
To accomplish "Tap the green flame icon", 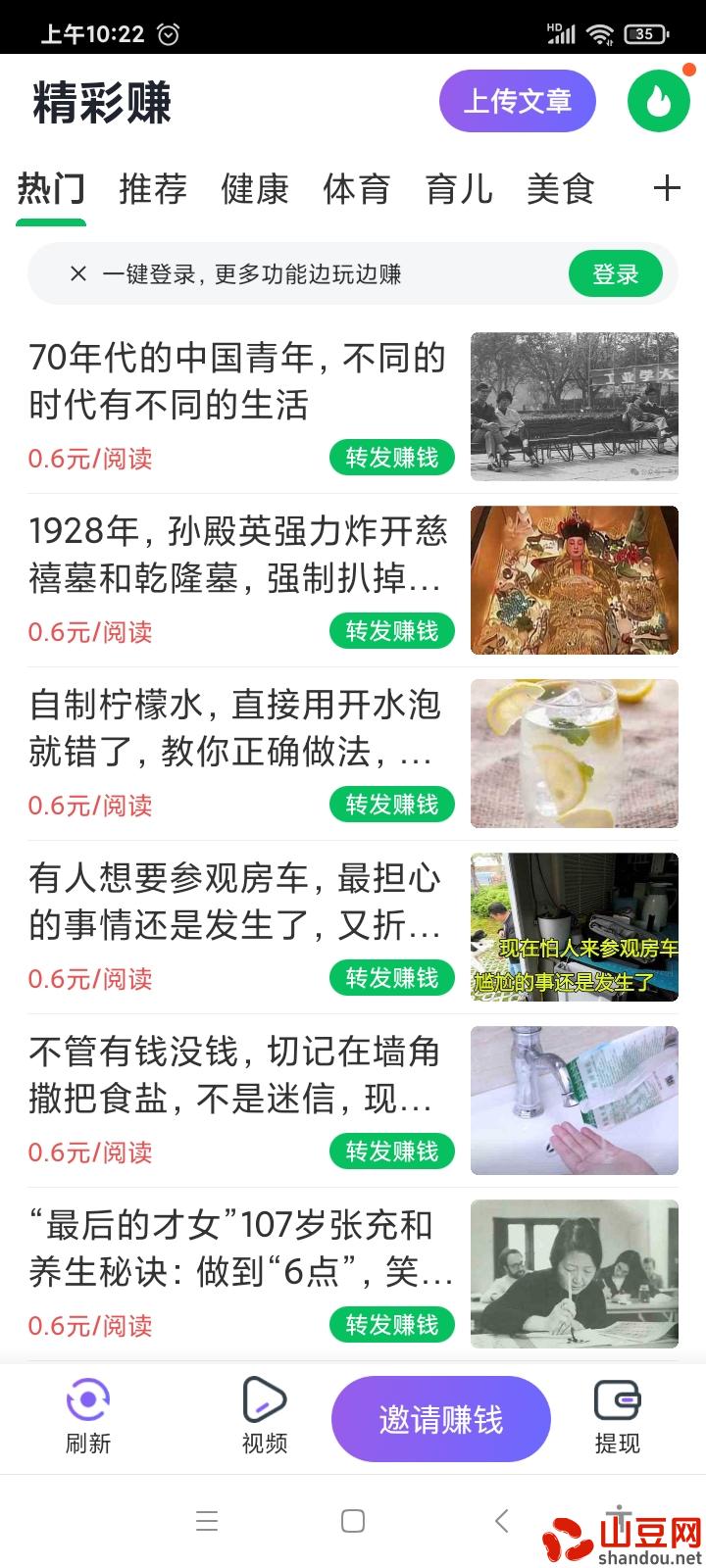I will (x=659, y=101).
